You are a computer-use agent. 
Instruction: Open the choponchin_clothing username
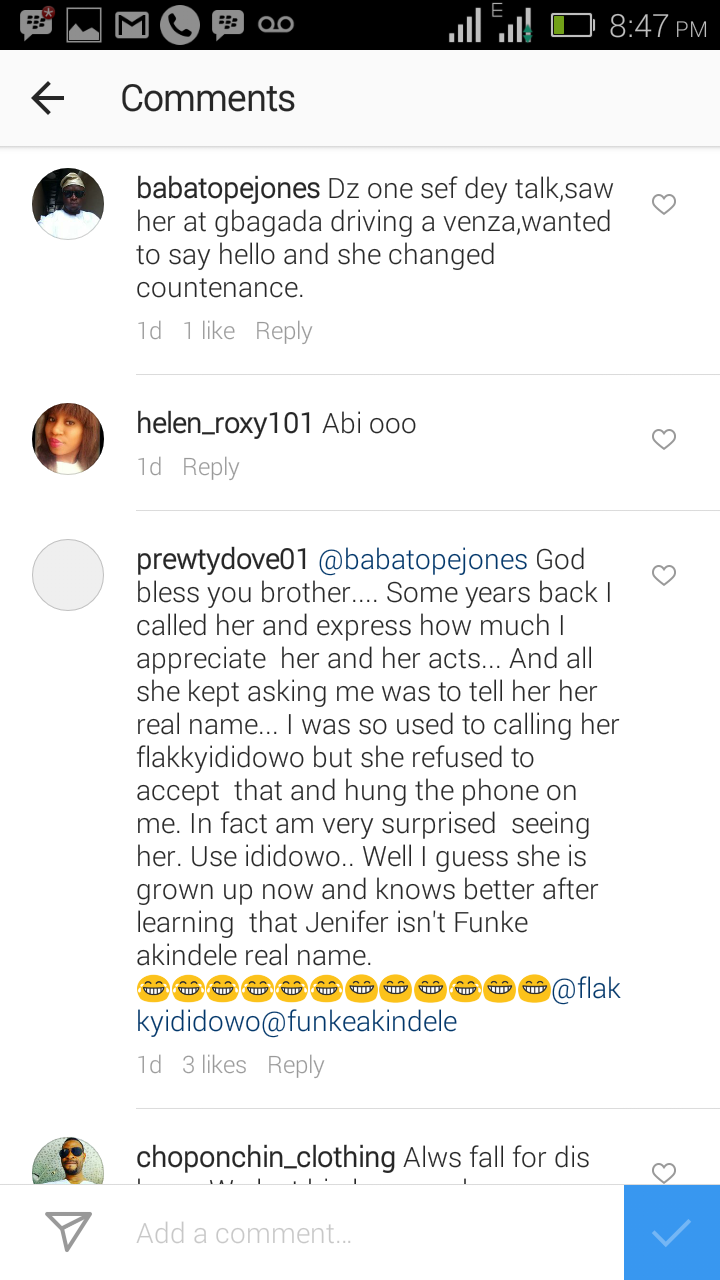point(266,1158)
